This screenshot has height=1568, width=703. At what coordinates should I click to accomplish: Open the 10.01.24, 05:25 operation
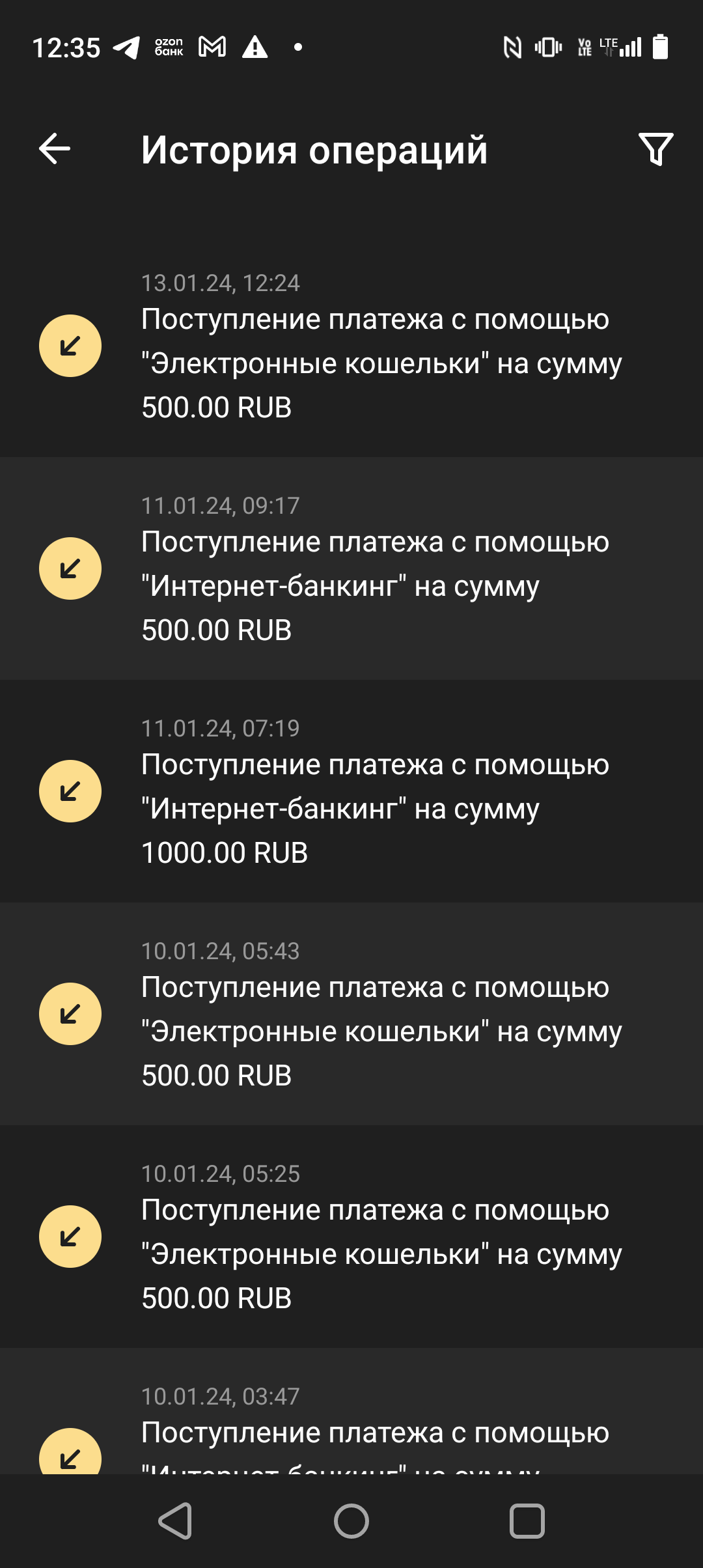tap(351, 1237)
